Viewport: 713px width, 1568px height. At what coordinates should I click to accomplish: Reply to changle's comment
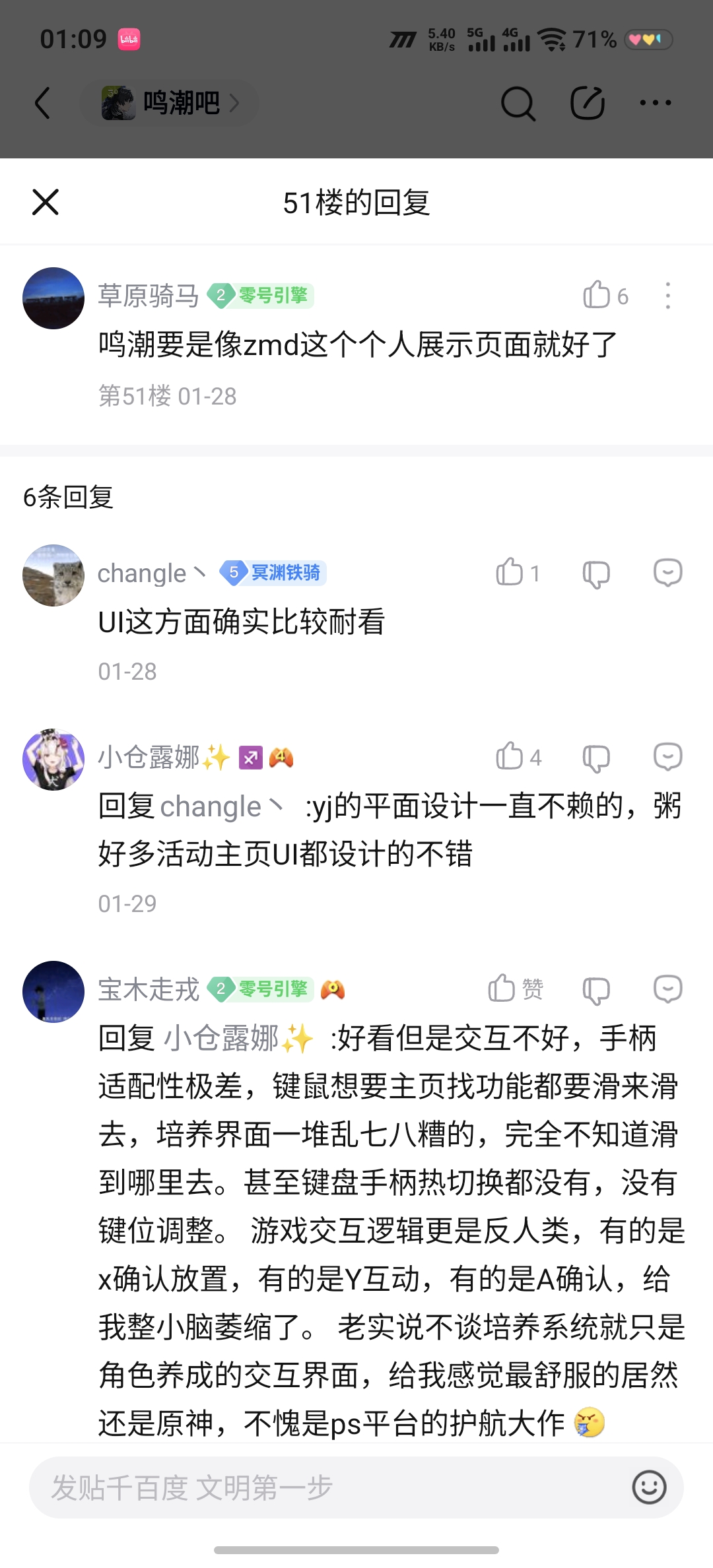tap(667, 572)
